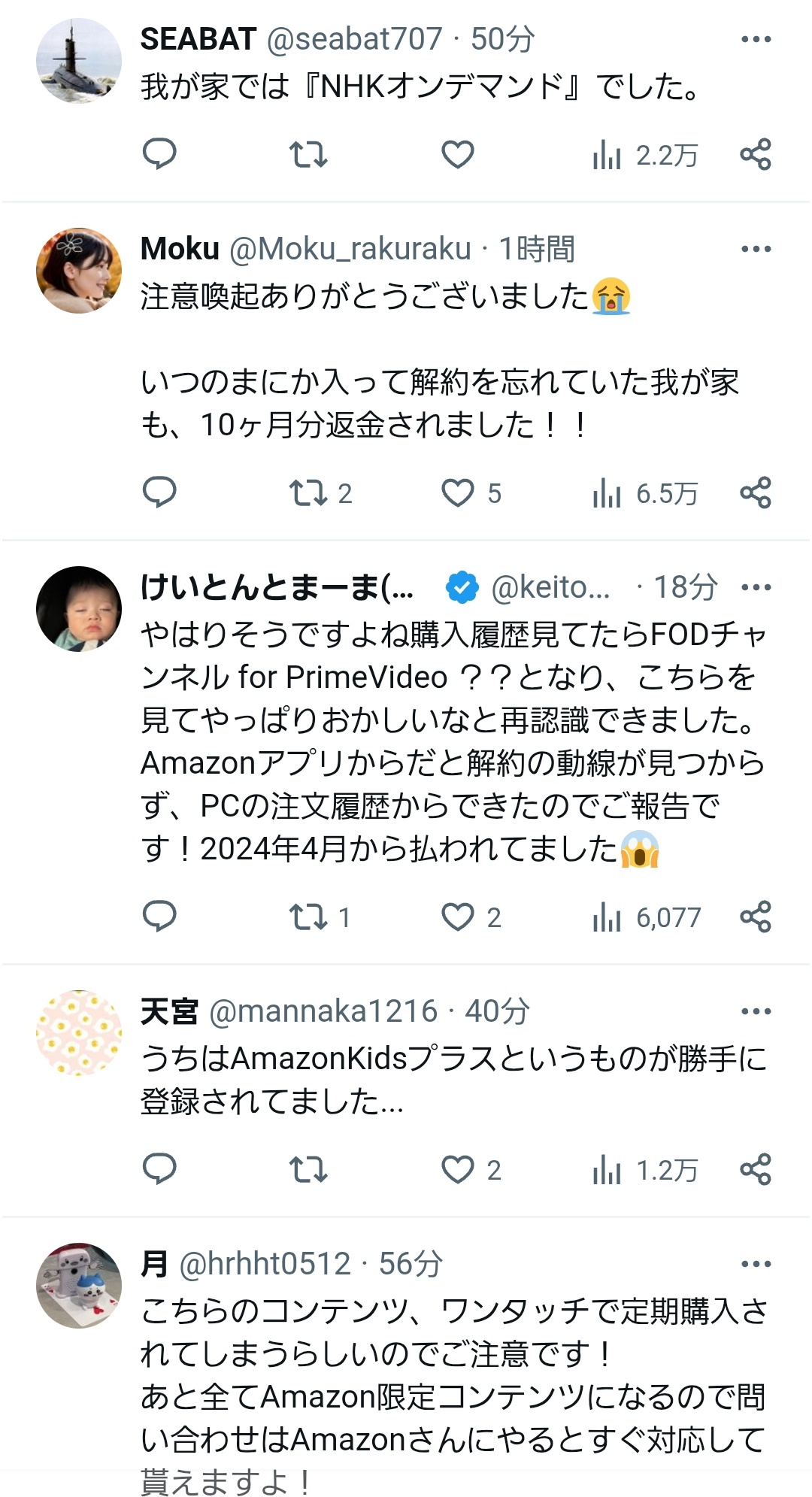This screenshot has width=812, height=1497.
Task: Open overflow menu on SEABAT's tweet
Action: click(756, 40)
